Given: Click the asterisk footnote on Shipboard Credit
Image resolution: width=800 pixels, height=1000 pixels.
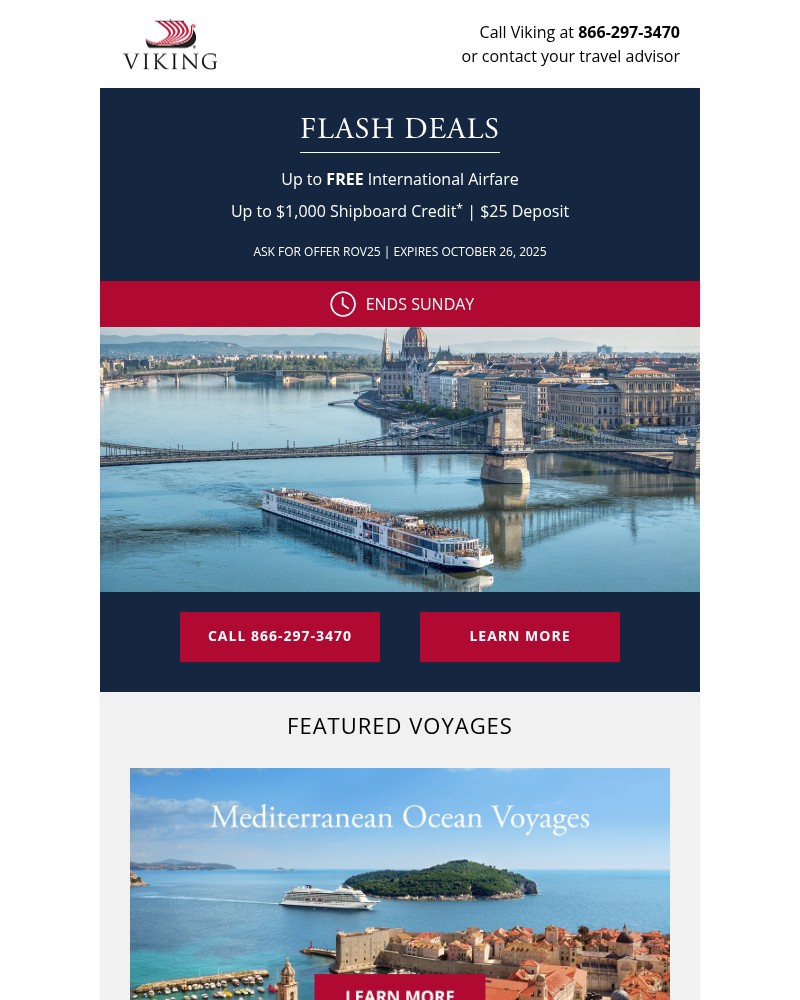Looking at the screenshot, I should coord(460,204).
